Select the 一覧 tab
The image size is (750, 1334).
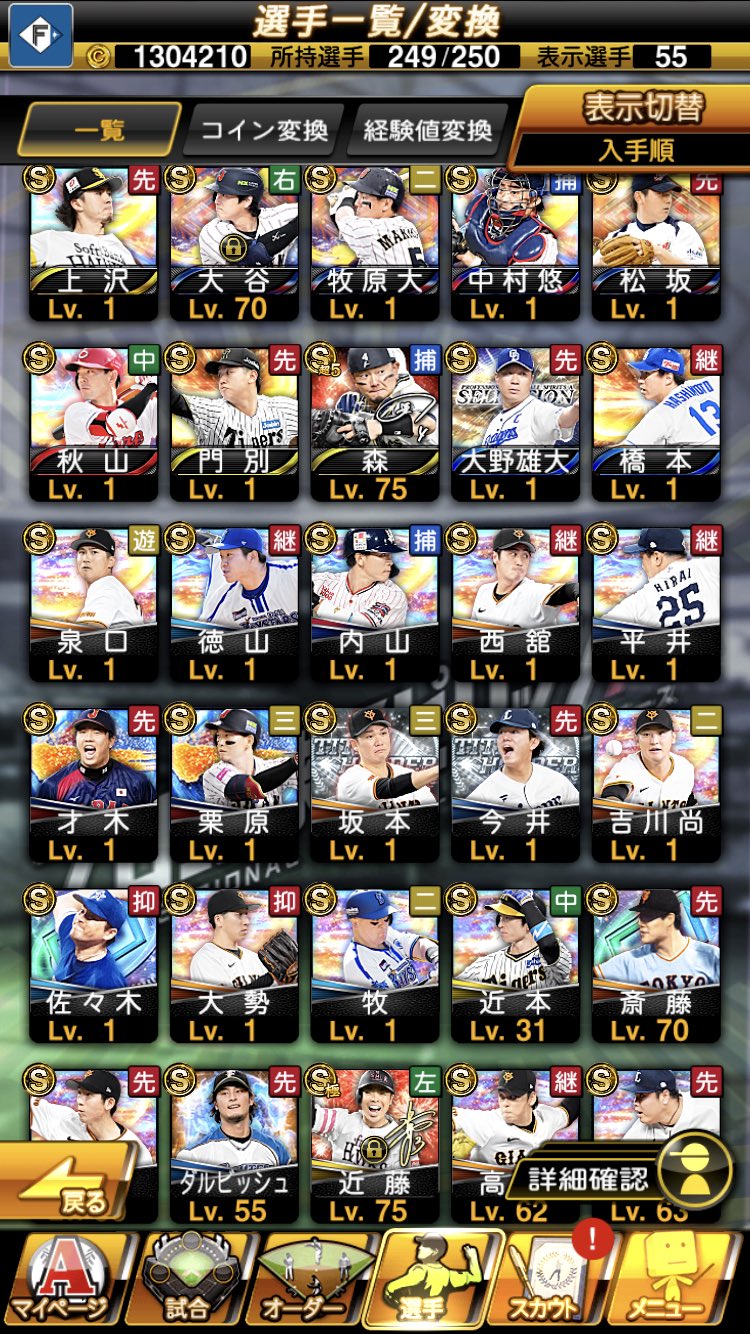[x=98, y=130]
